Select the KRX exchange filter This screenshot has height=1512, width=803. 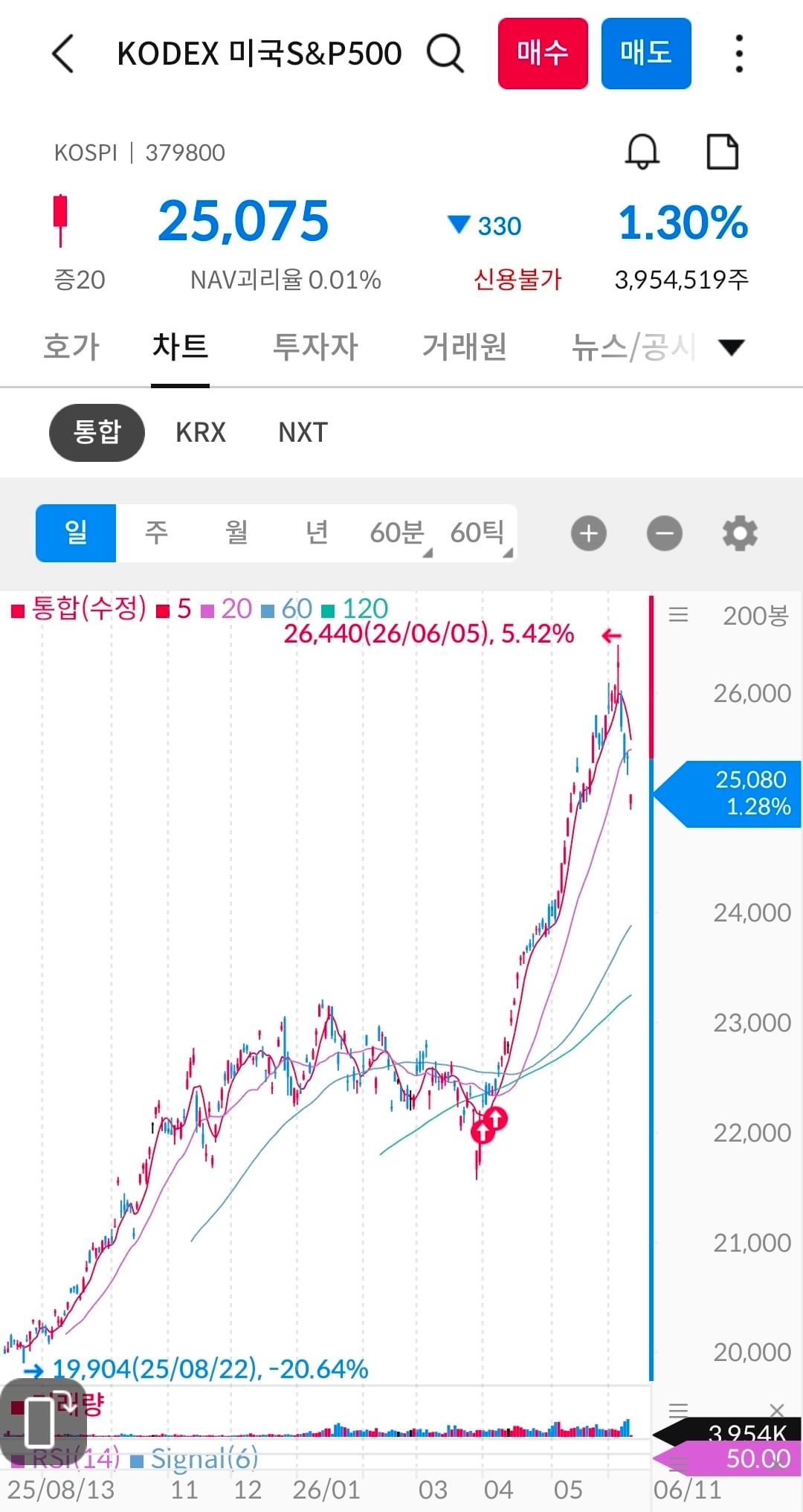pyautogui.click(x=201, y=432)
